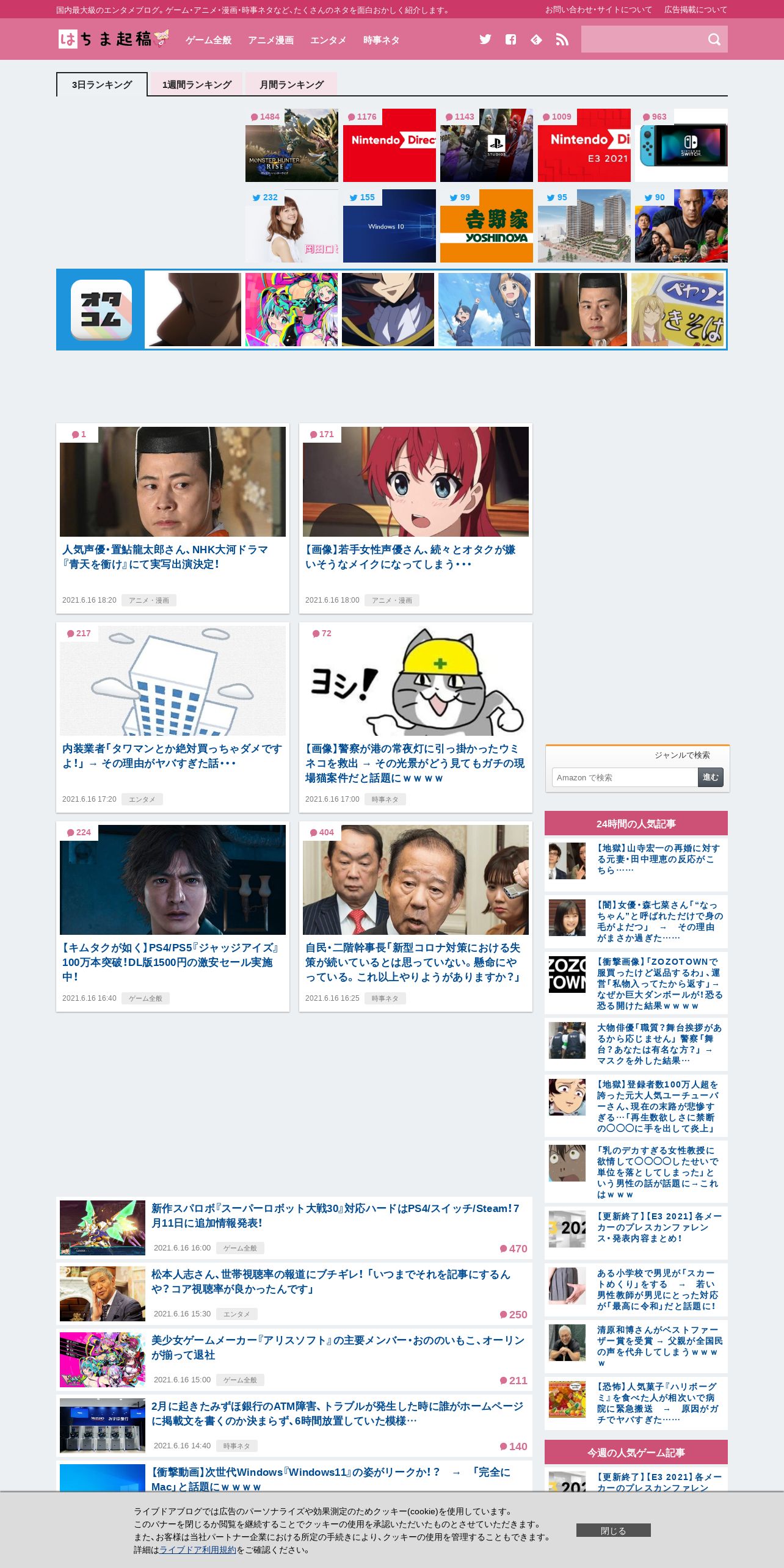Open the Twitter icon in the header
Image resolution: width=784 pixels, height=1568 pixels.
(485, 40)
